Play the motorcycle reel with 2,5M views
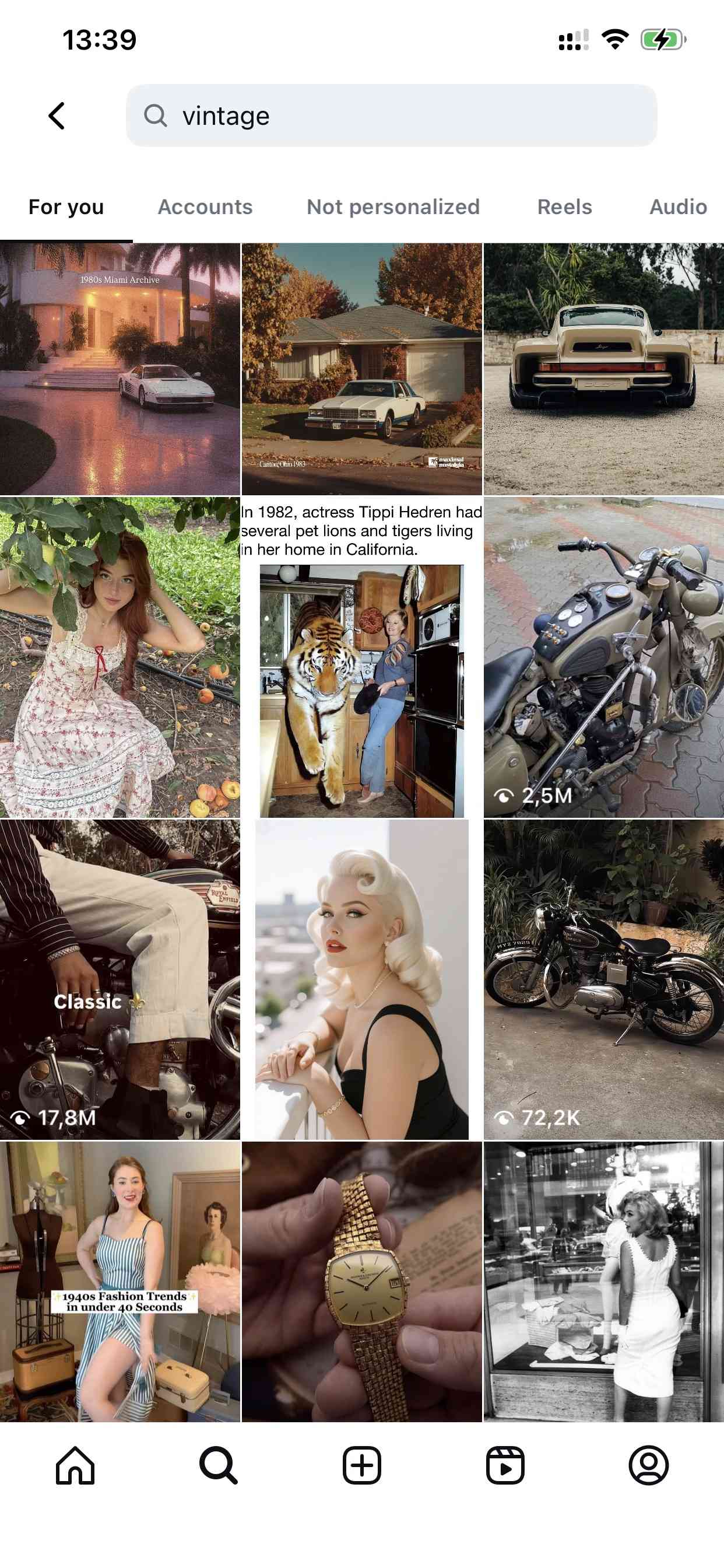This screenshot has width=724, height=1568. coord(603,657)
